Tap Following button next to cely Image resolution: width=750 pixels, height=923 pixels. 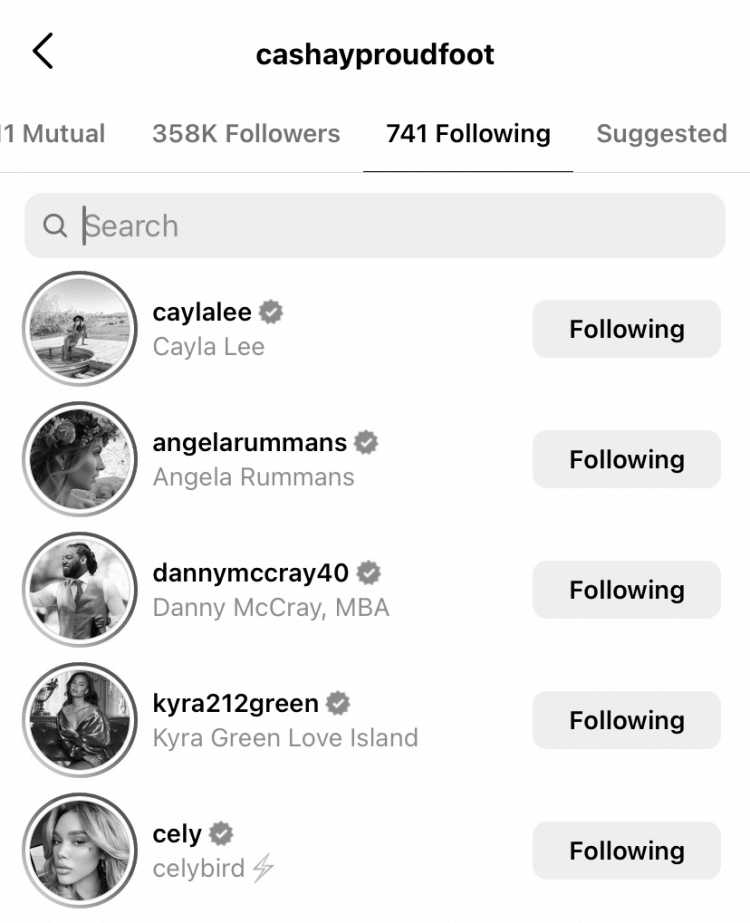click(x=626, y=850)
